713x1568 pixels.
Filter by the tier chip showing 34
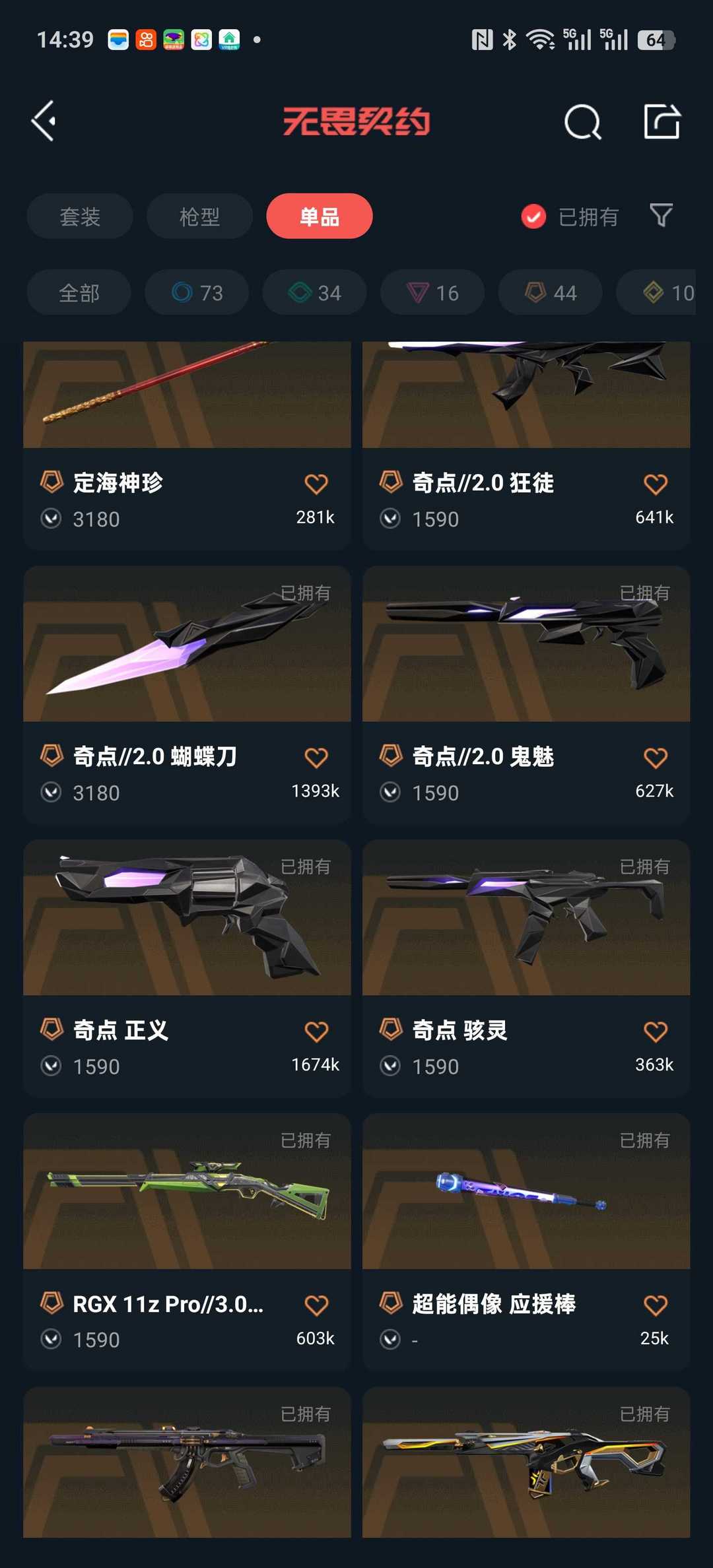(314, 292)
